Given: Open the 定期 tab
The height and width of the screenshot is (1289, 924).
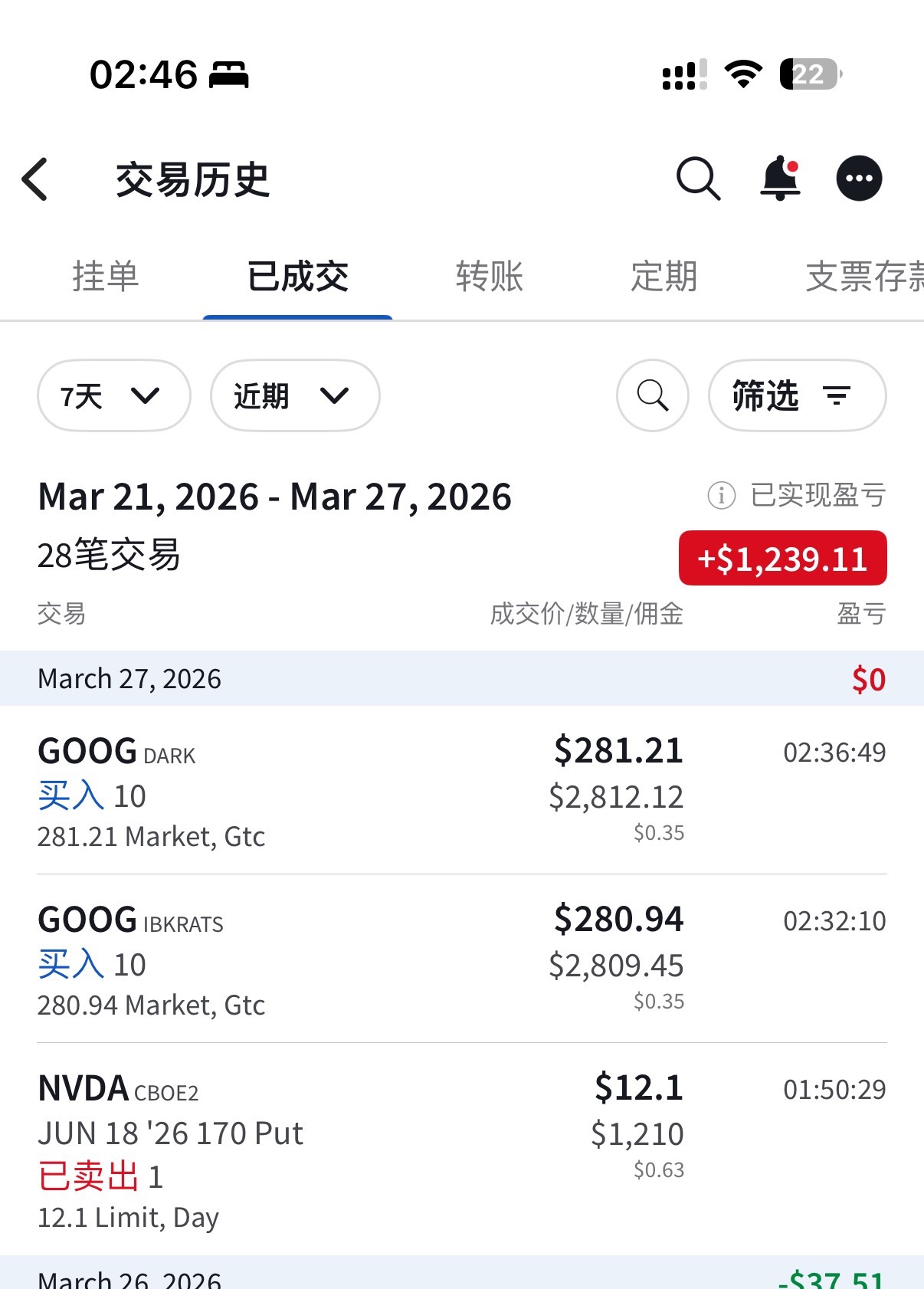Looking at the screenshot, I should [x=664, y=277].
